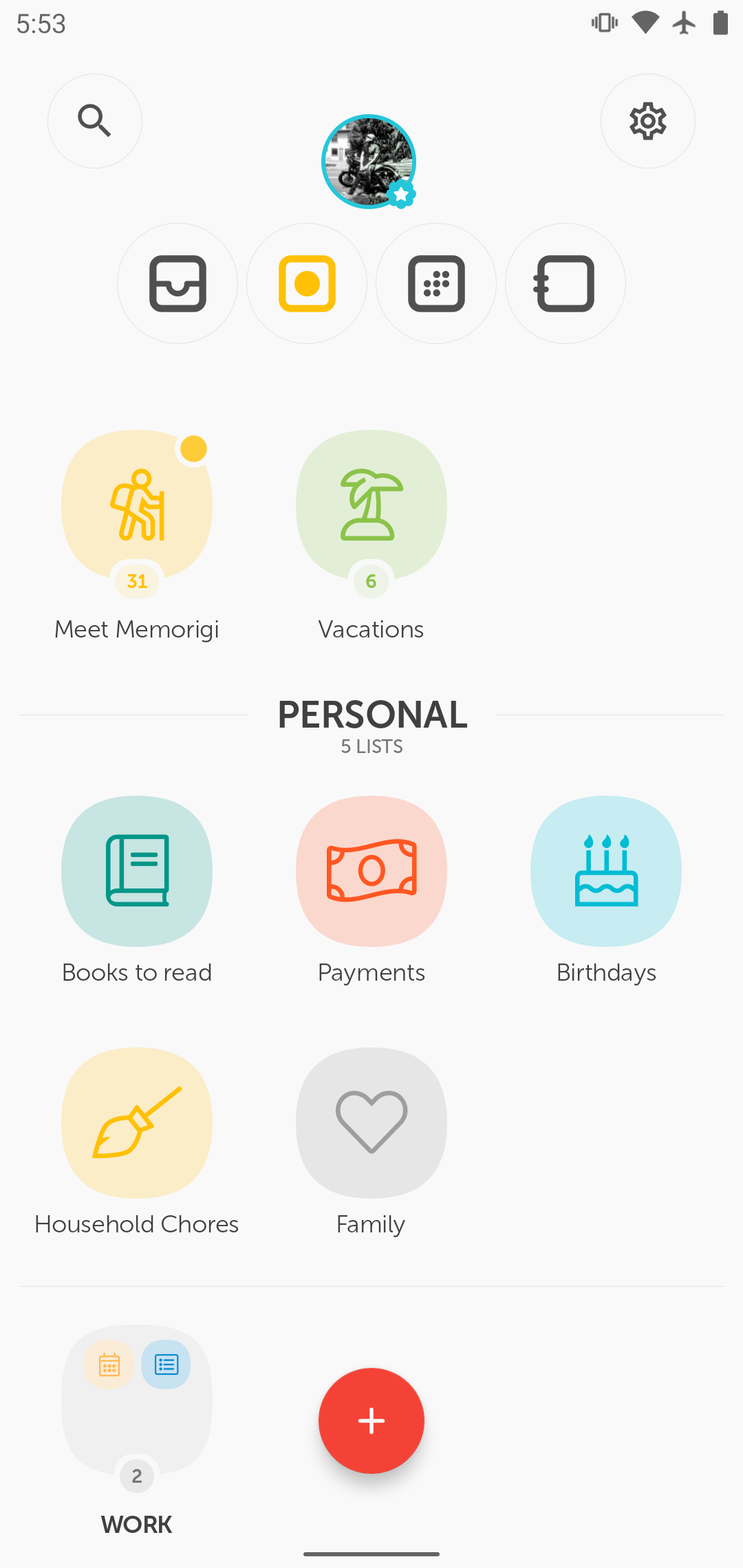The image size is (743, 1568).
Task: Open the calendar grid icon
Action: pos(436,283)
